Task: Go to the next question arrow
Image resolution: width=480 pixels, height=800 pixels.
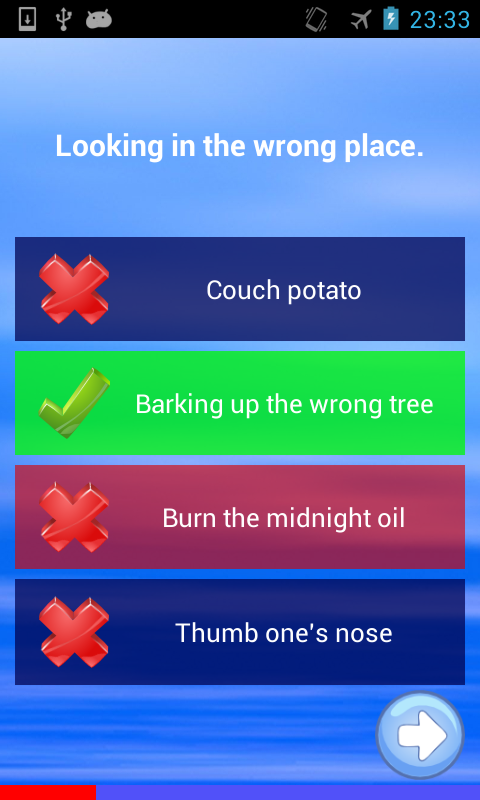Action: pyautogui.click(x=420, y=735)
